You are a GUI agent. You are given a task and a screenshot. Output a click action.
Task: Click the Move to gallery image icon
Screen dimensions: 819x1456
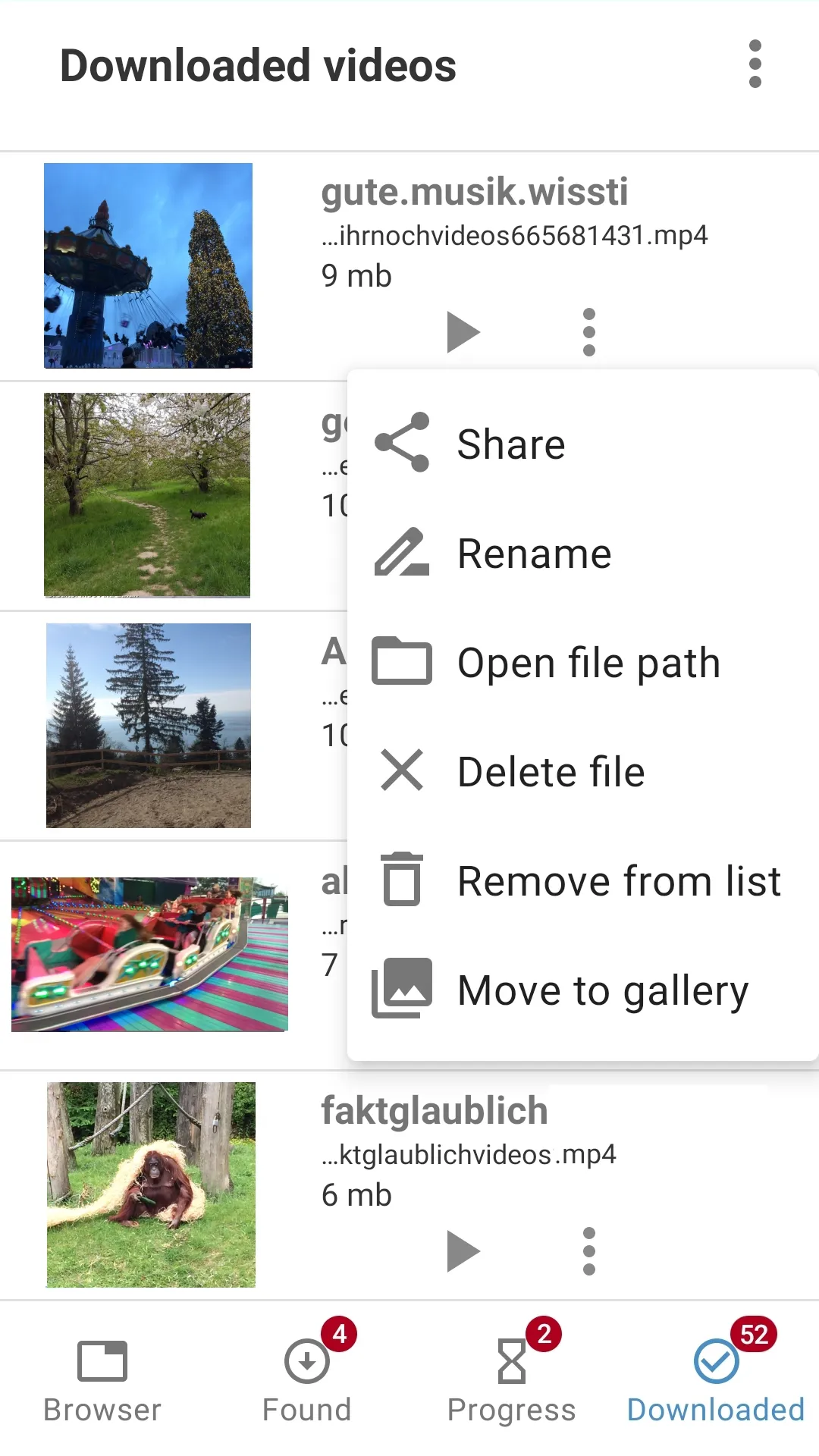coord(403,989)
